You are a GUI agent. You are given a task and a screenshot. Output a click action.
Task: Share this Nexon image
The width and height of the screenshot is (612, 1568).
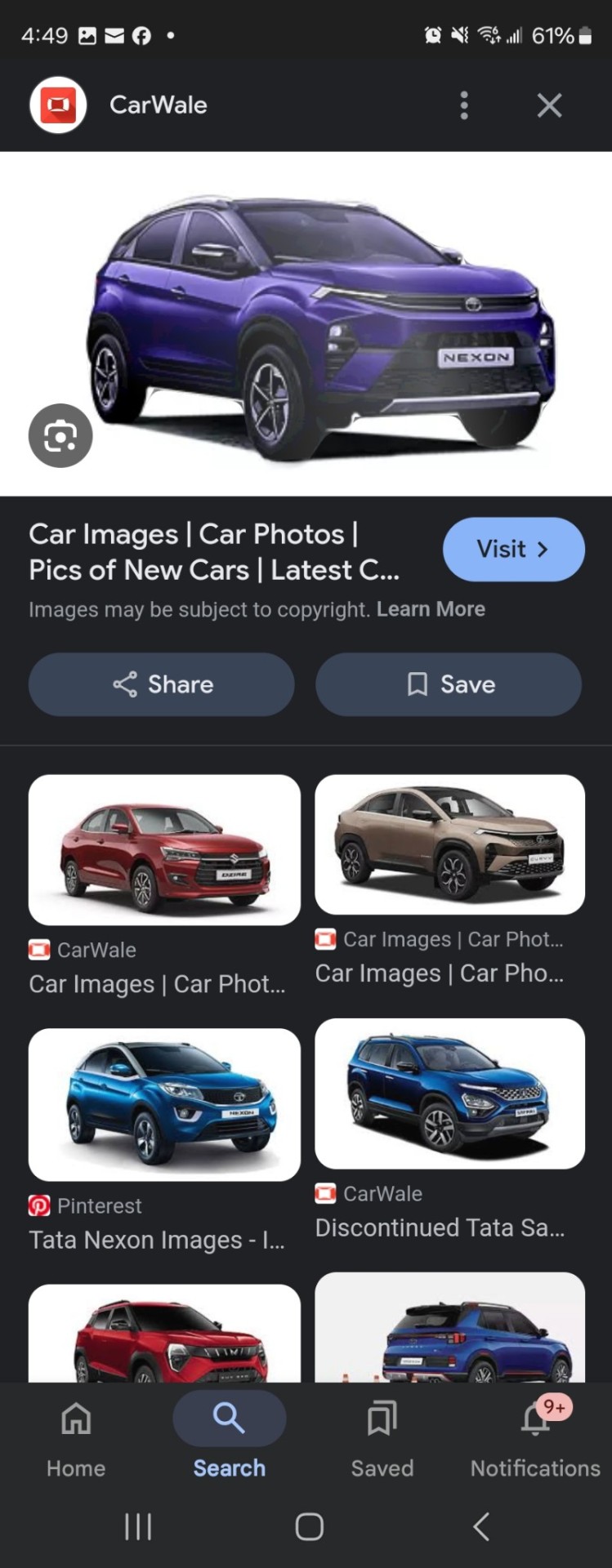point(162,684)
